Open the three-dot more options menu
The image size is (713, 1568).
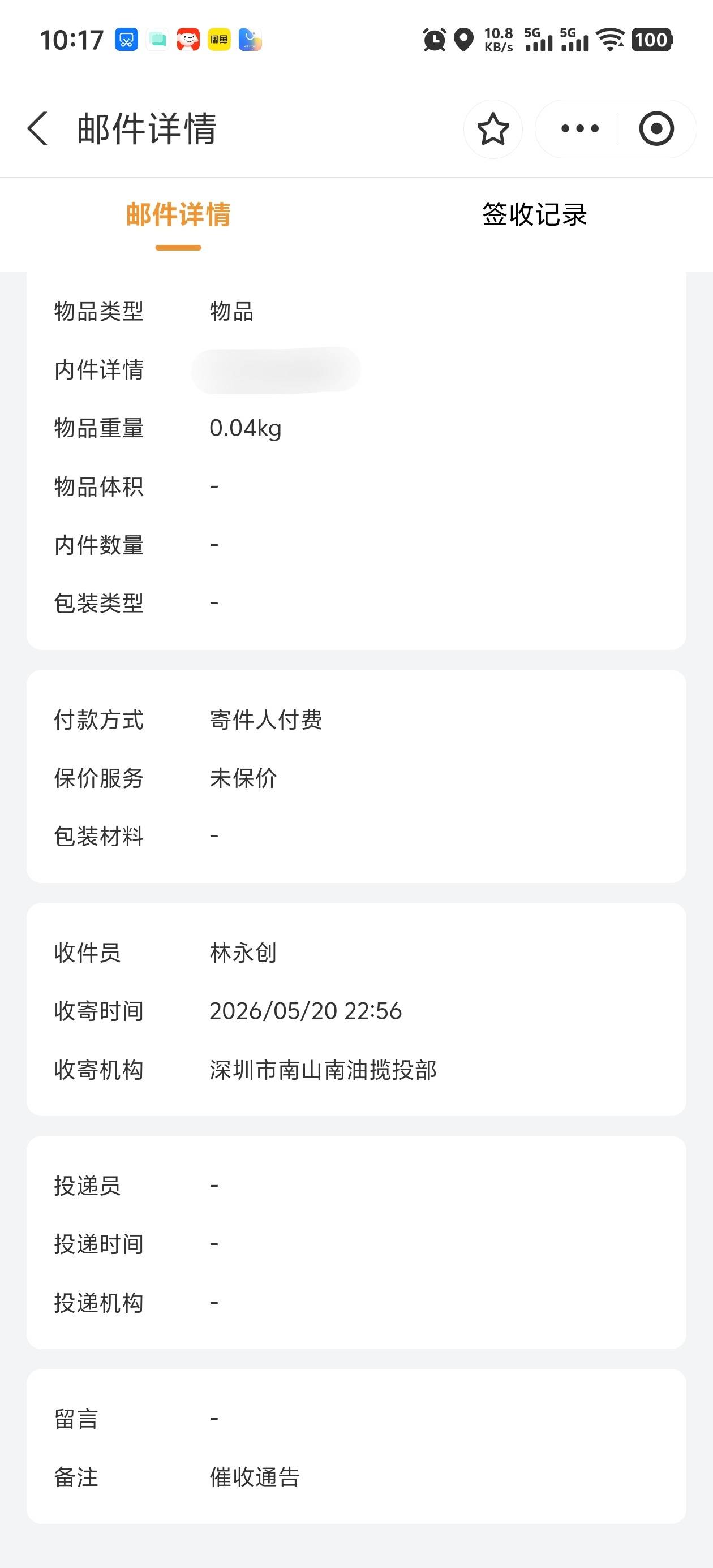[579, 128]
